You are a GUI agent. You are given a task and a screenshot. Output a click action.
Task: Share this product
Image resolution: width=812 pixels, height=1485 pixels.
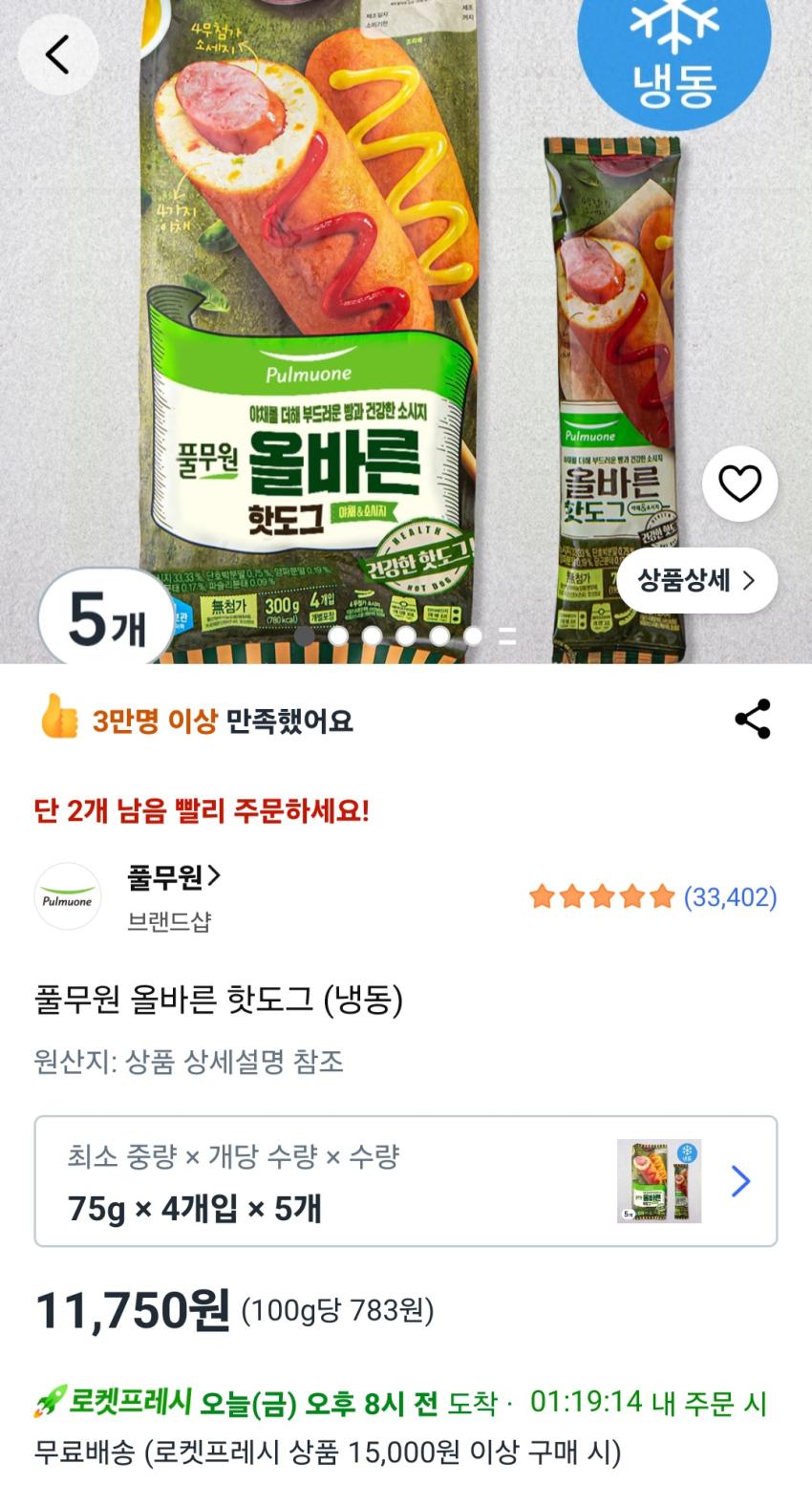(x=753, y=719)
